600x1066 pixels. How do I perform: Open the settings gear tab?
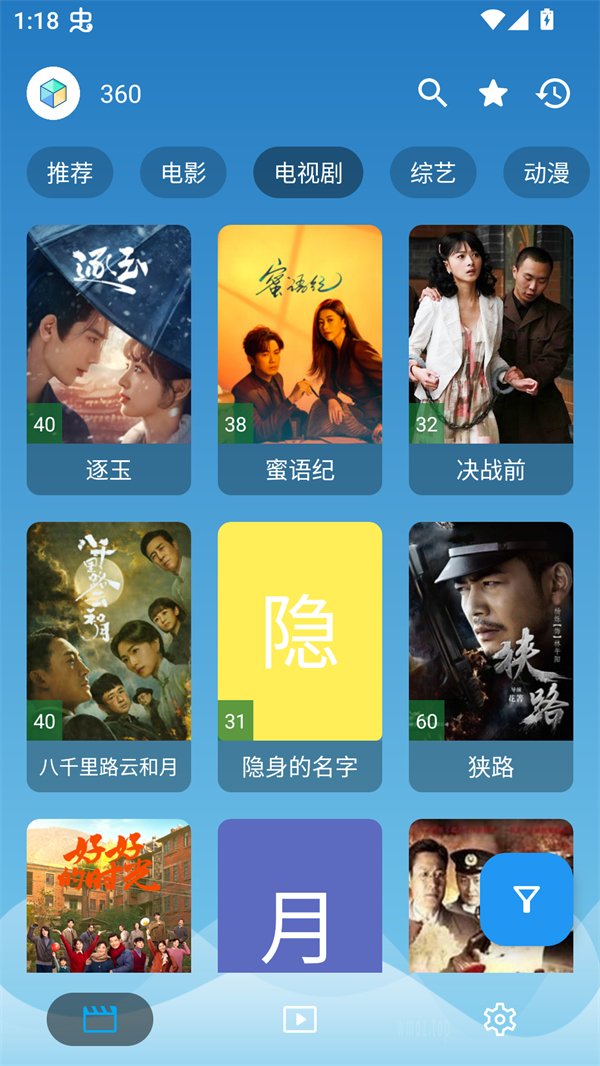click(x=499, y=1019)
